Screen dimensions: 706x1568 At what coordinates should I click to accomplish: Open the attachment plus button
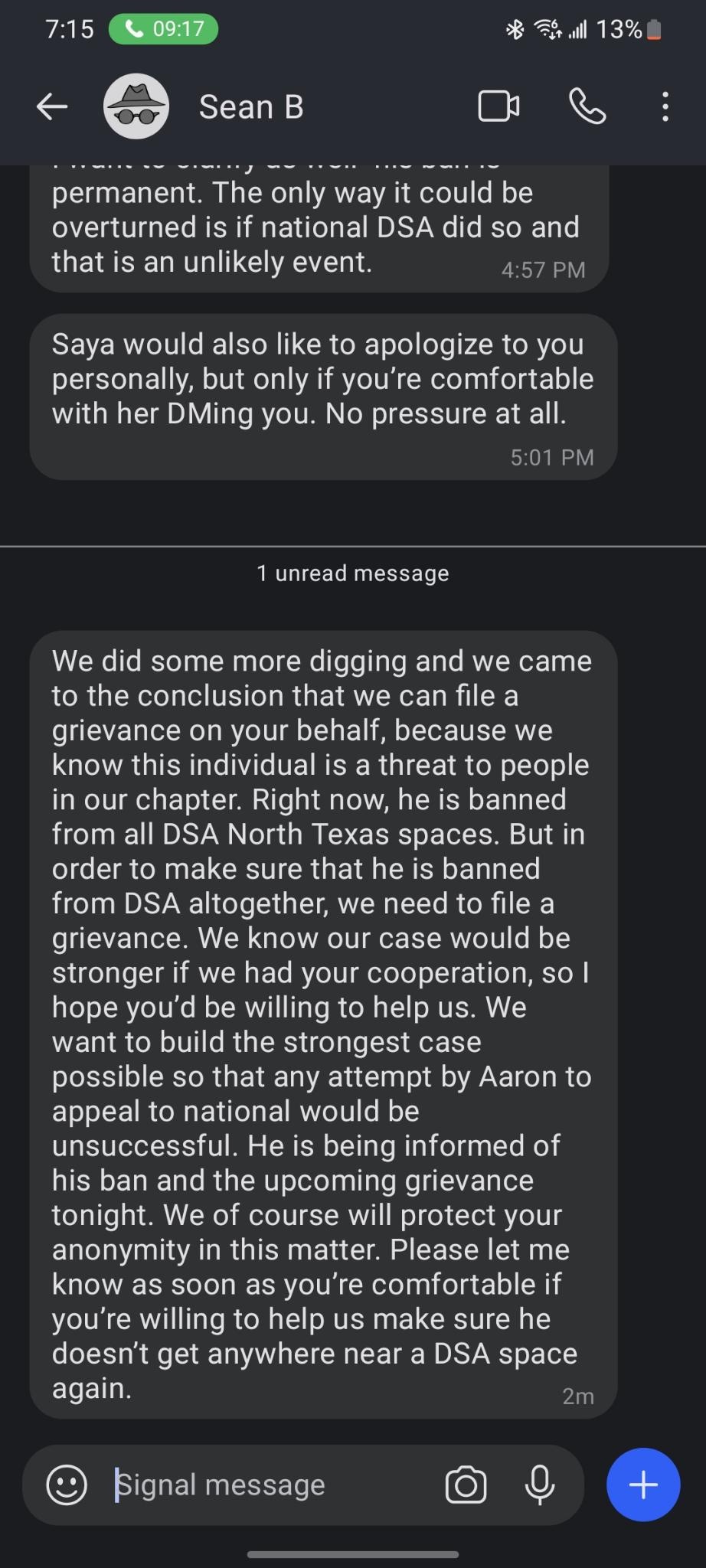(x=642, y=1485)
